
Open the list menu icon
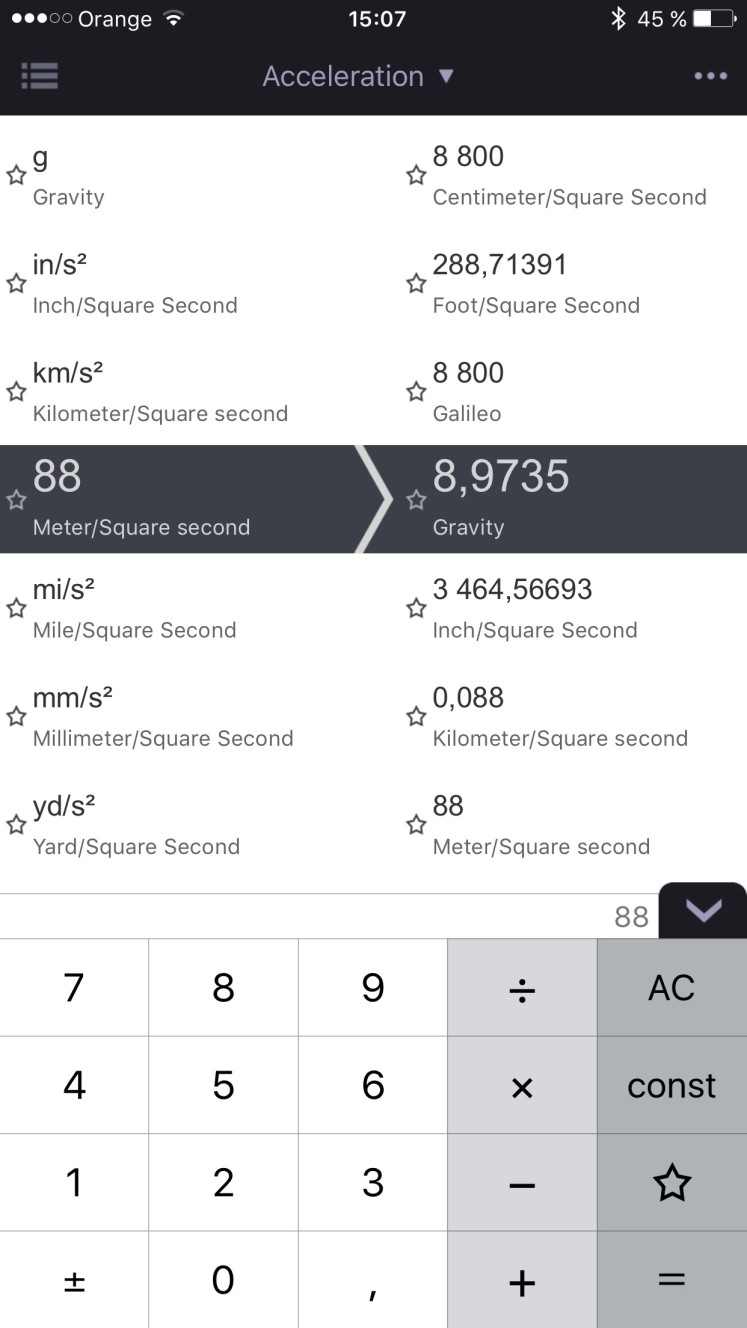click(39, 76)
